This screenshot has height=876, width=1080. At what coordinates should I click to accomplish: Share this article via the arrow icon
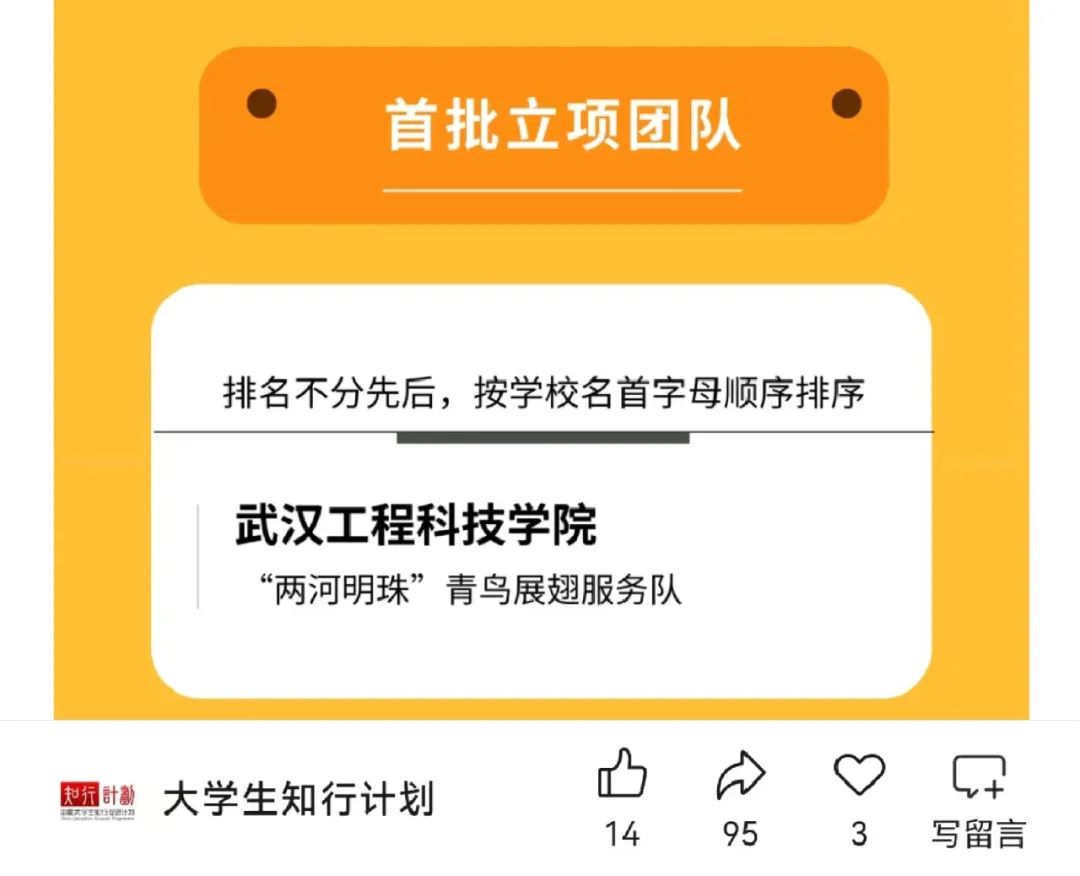coord(740,776)
